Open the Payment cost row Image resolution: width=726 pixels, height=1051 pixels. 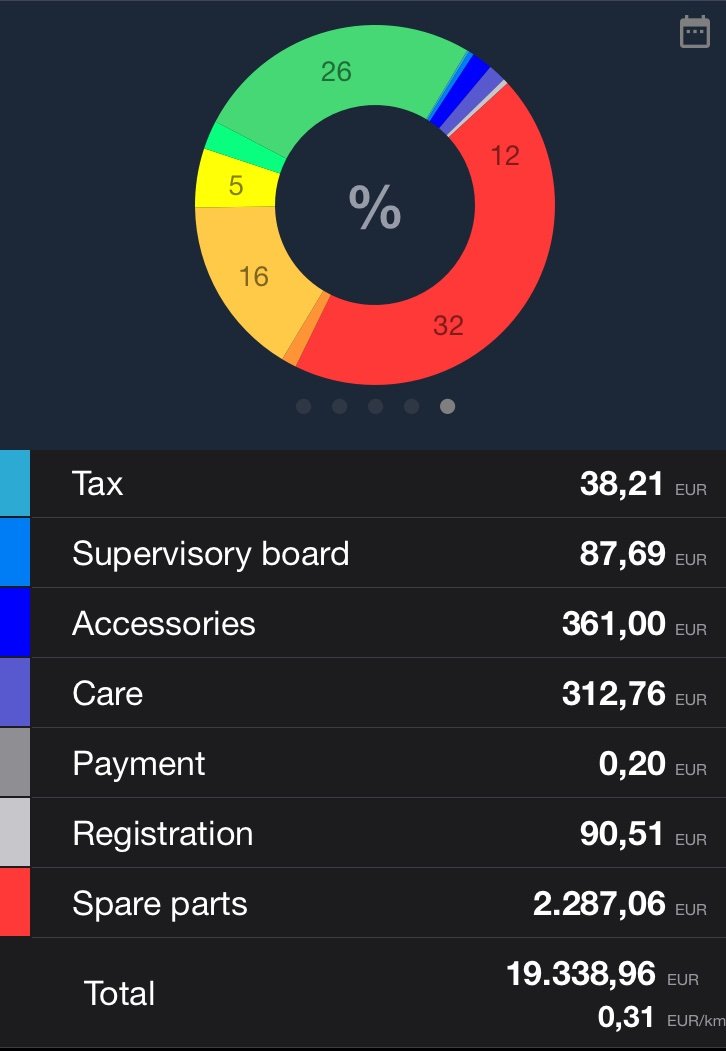click(x=363, y=763)
